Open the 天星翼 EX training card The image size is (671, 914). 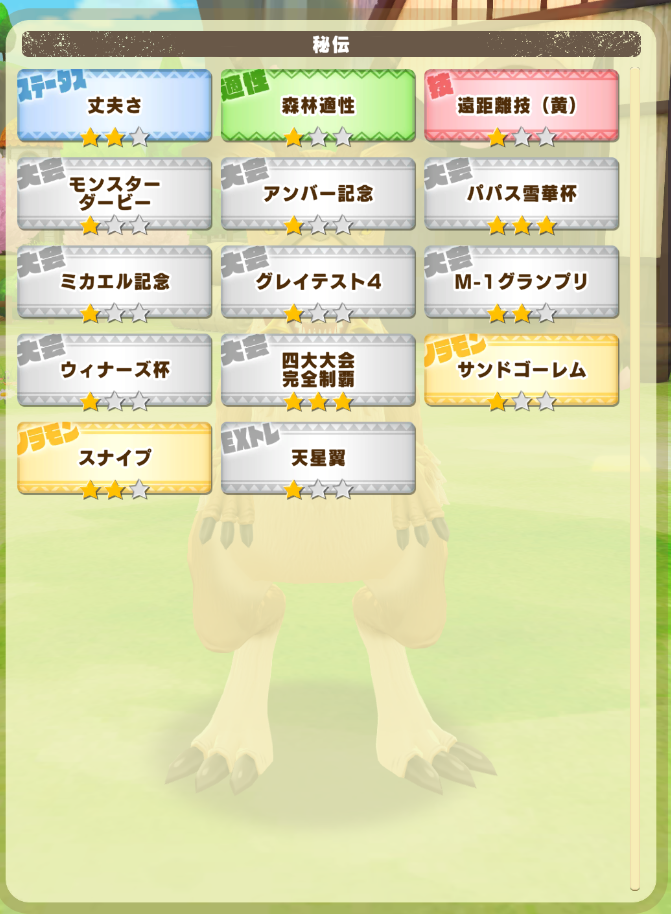[318, 457]
